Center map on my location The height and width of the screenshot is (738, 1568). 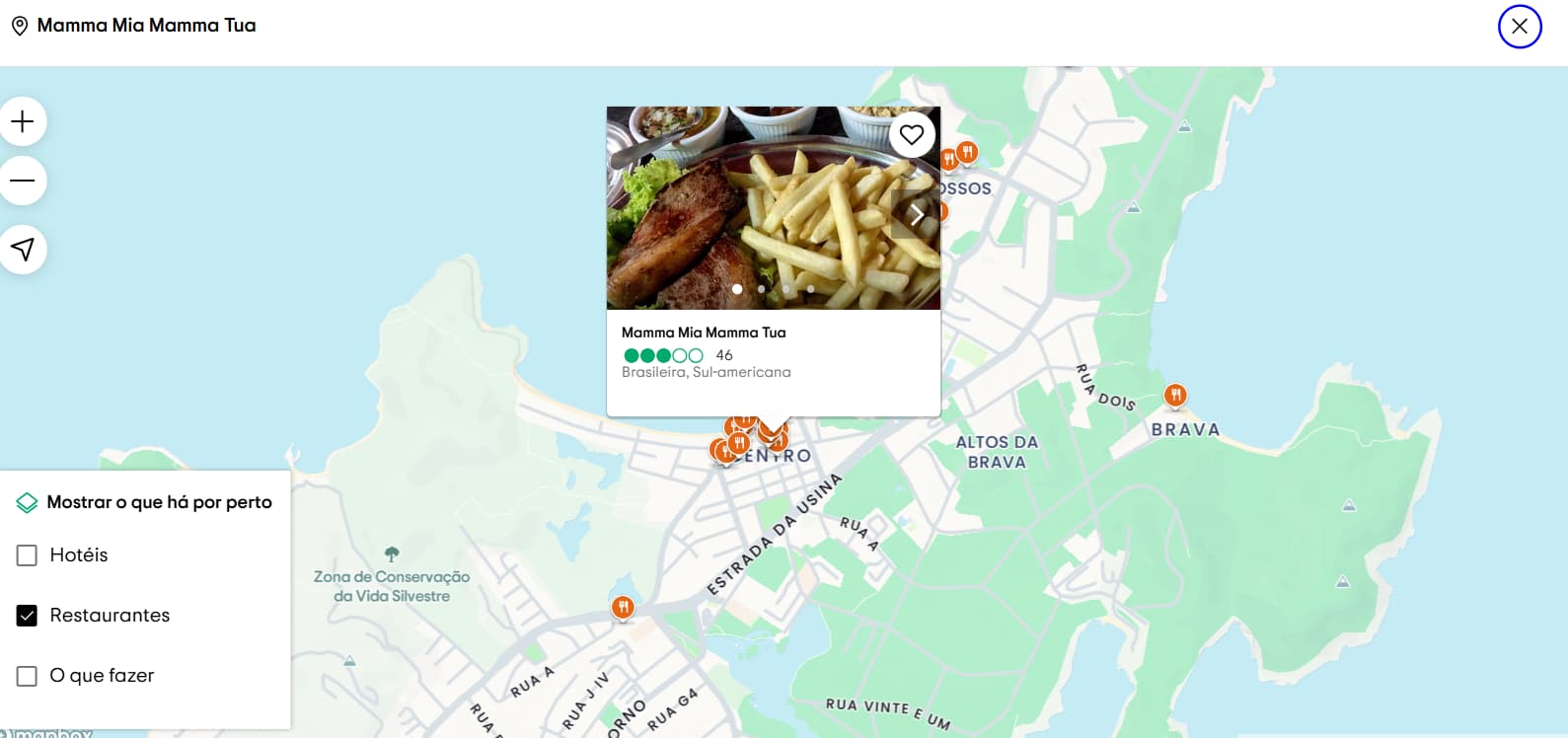(x=23, y=249)
